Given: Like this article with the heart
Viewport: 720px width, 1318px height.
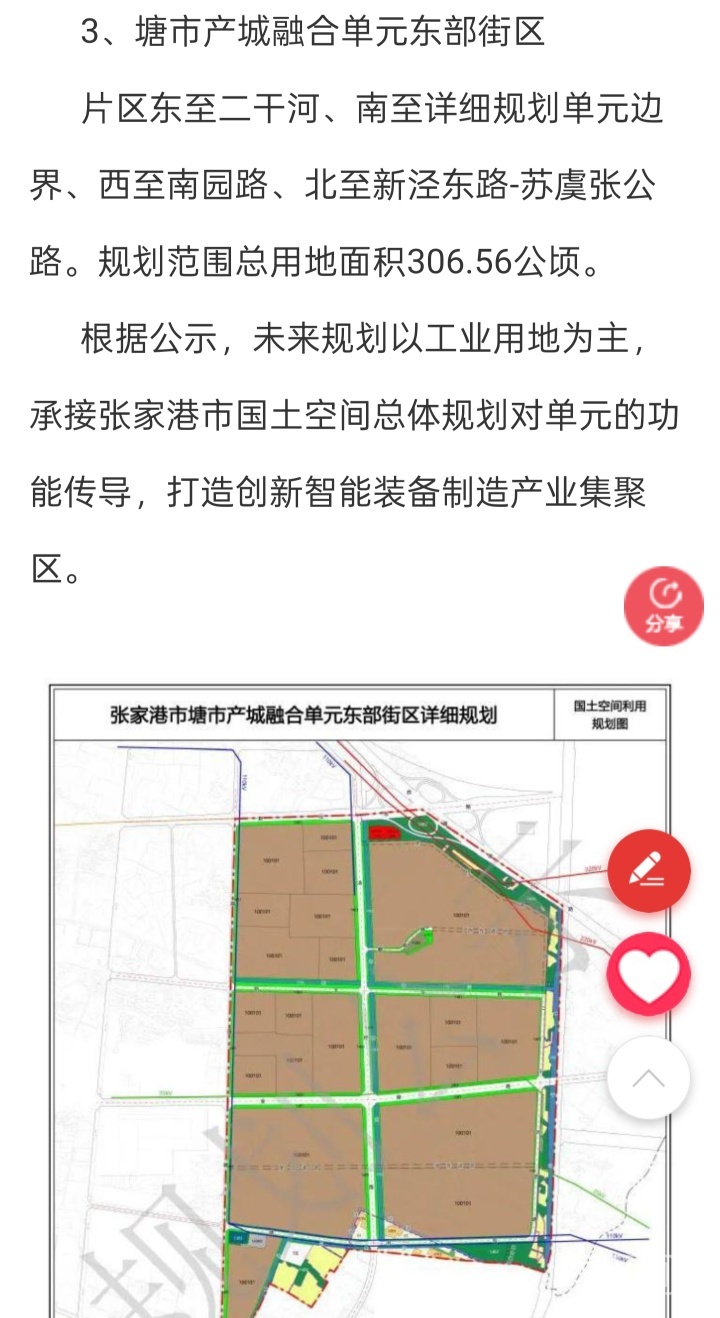Looking at the screenshot, I should click(649, 974).
